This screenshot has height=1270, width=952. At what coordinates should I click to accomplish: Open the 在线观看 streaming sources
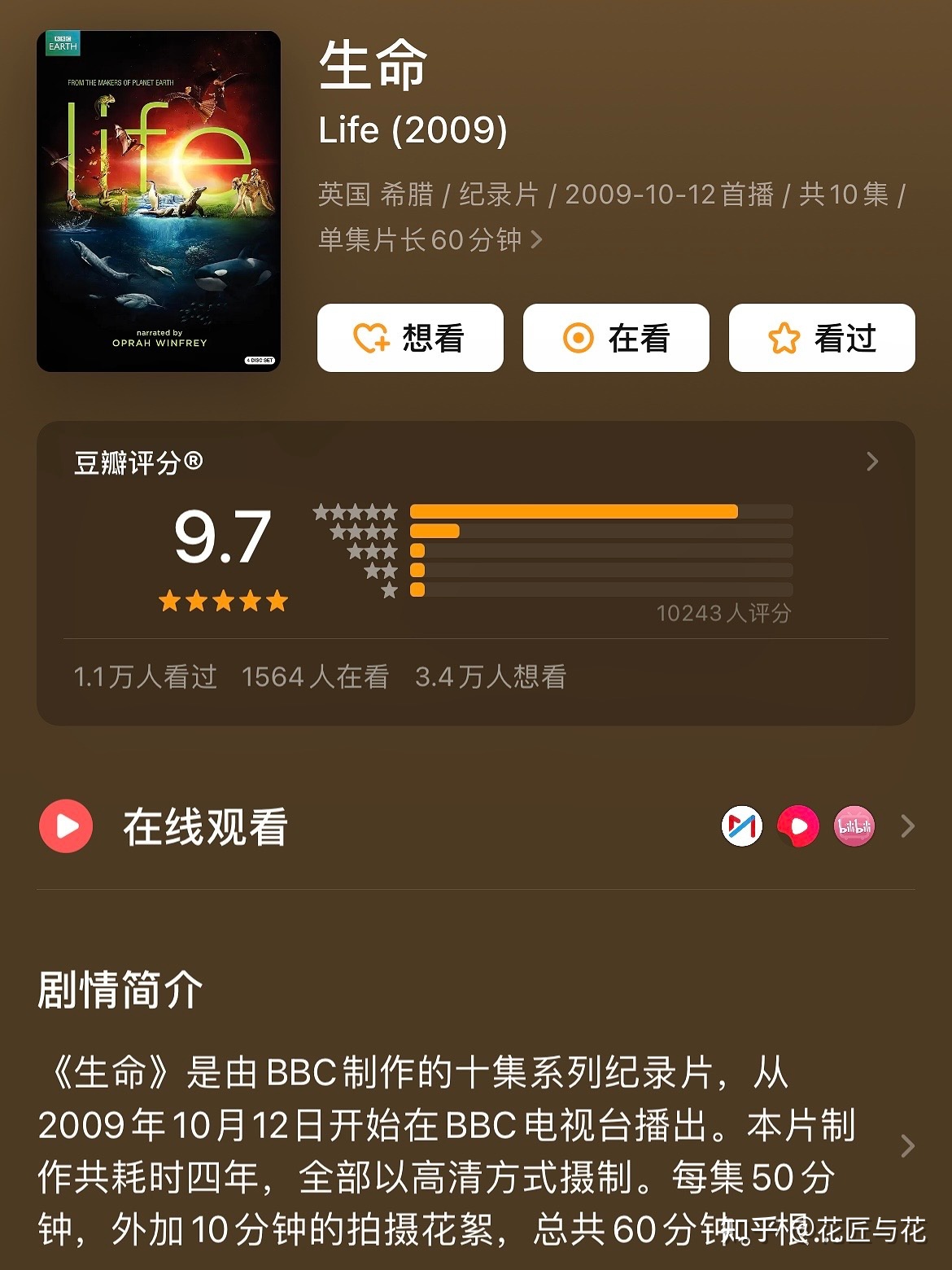click(x=908, y=827)
